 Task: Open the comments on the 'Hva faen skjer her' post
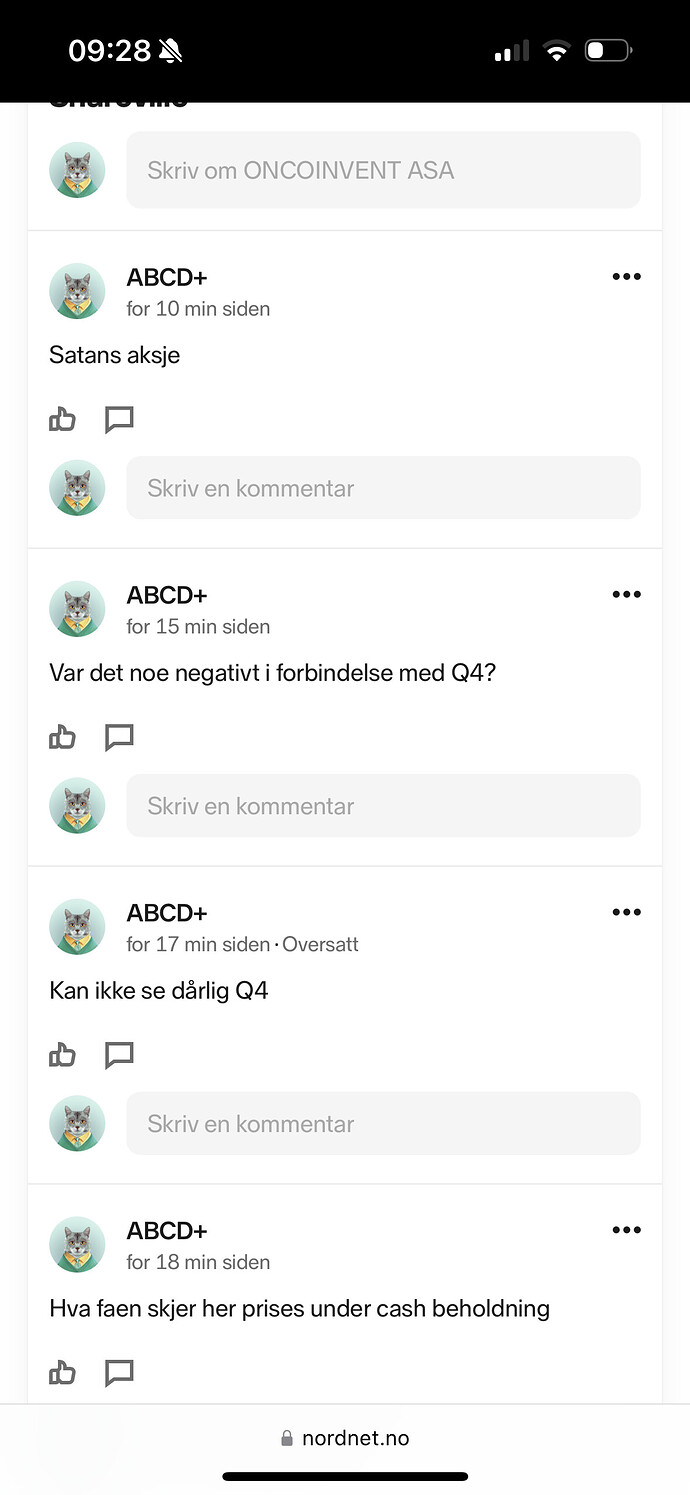point(119,1373)
